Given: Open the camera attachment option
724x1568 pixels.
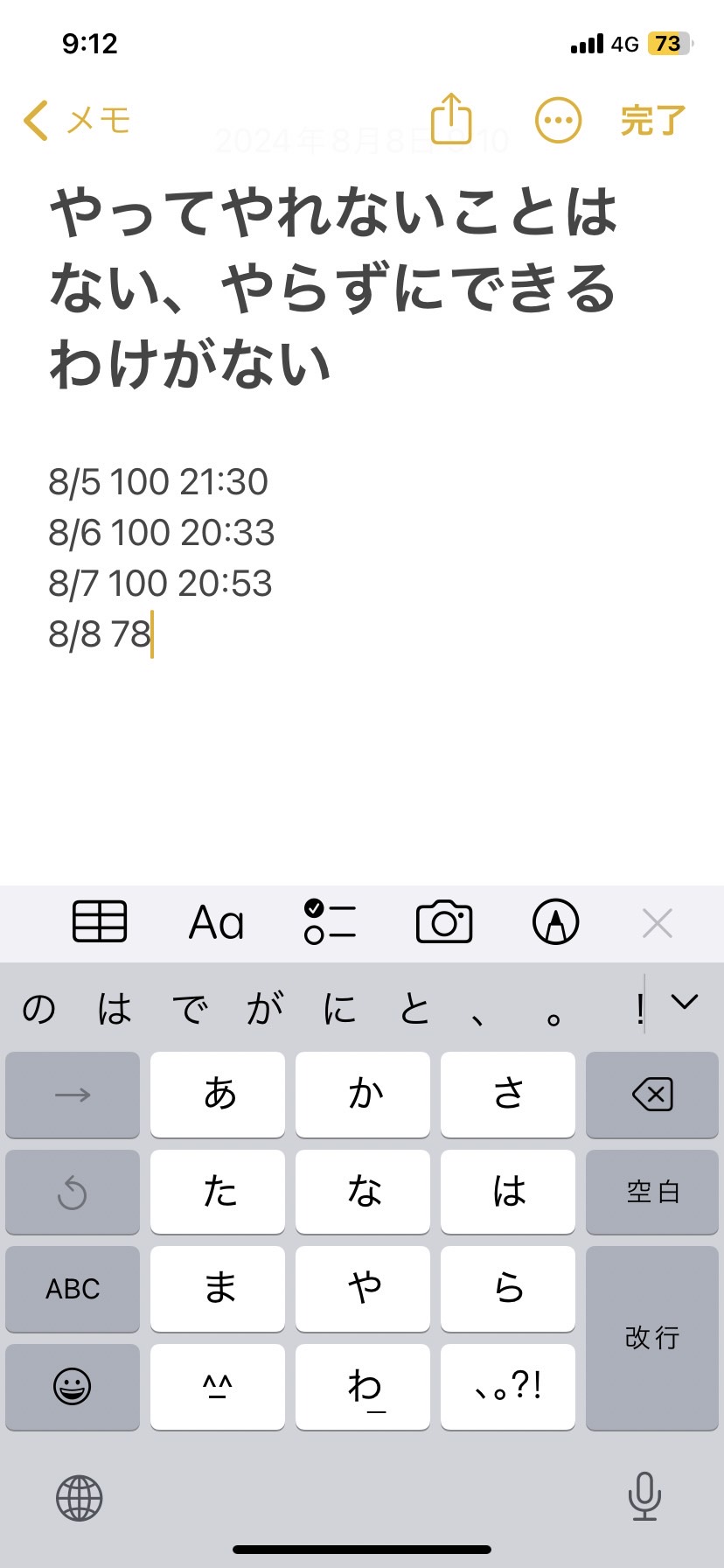Looking at the screenshot, I should pos(444,922).
